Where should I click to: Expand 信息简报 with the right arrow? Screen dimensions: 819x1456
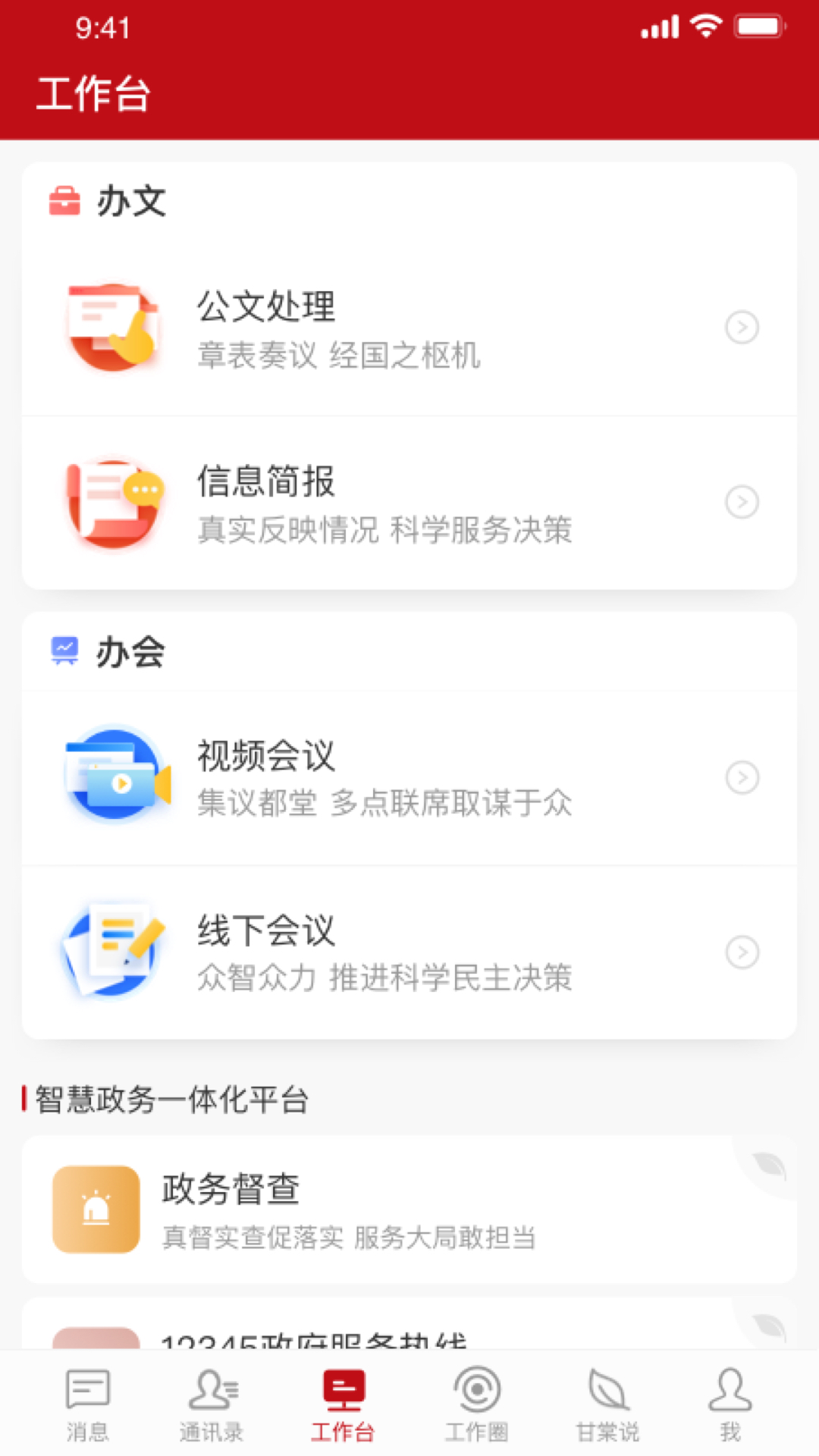[742, 502]
